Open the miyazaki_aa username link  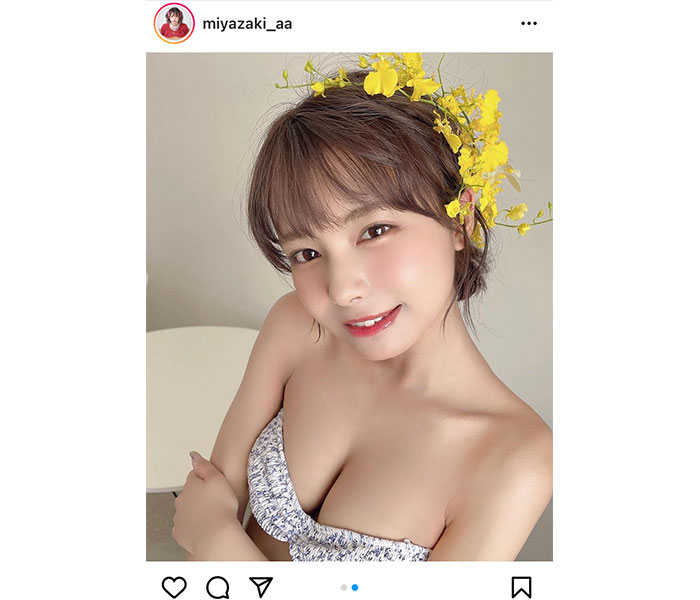[x=247, y=23]
